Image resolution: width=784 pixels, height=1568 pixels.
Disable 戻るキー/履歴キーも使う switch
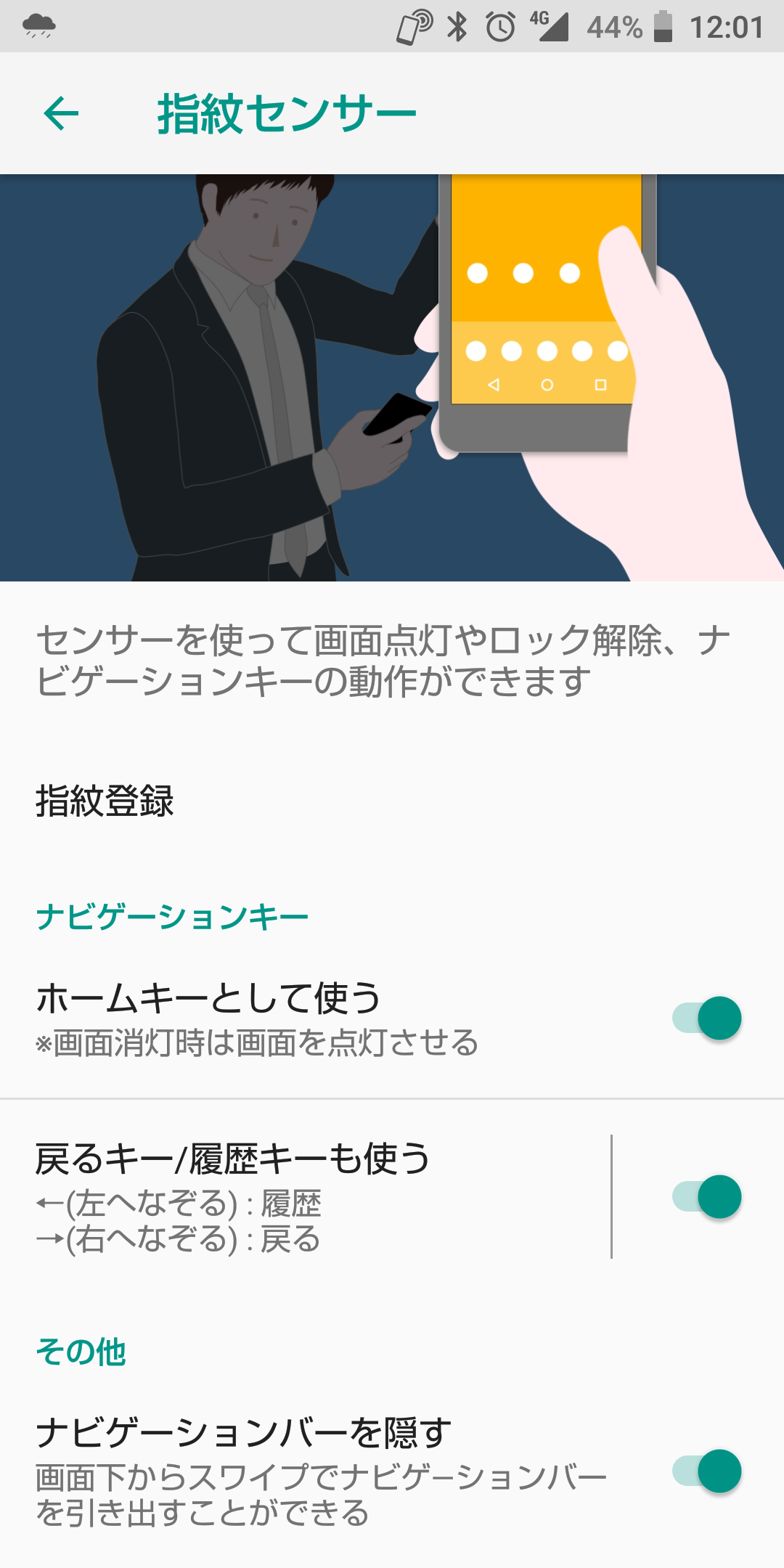coord(706,1196)
